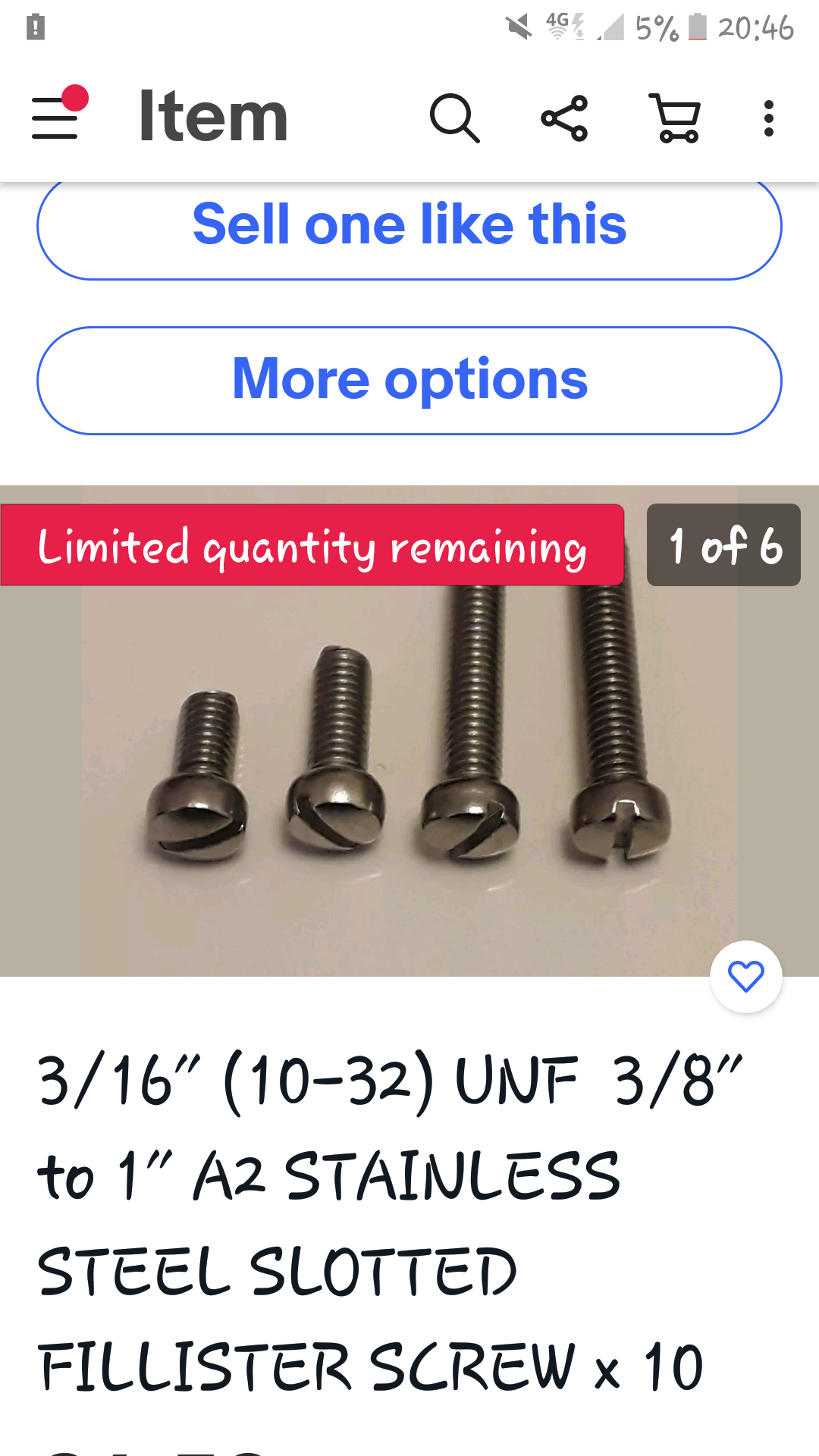Open the three-dot overflow menu
Image resolution: width=819 pixels, height=1456 pixels.
click(769, 118)
